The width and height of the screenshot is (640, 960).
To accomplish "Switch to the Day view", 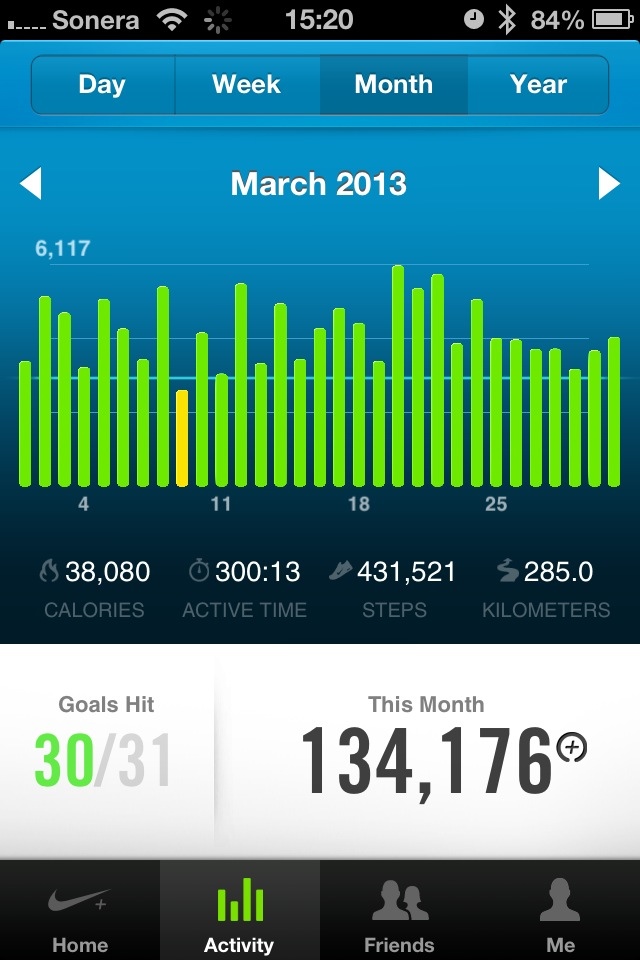I will coord(102,85).
